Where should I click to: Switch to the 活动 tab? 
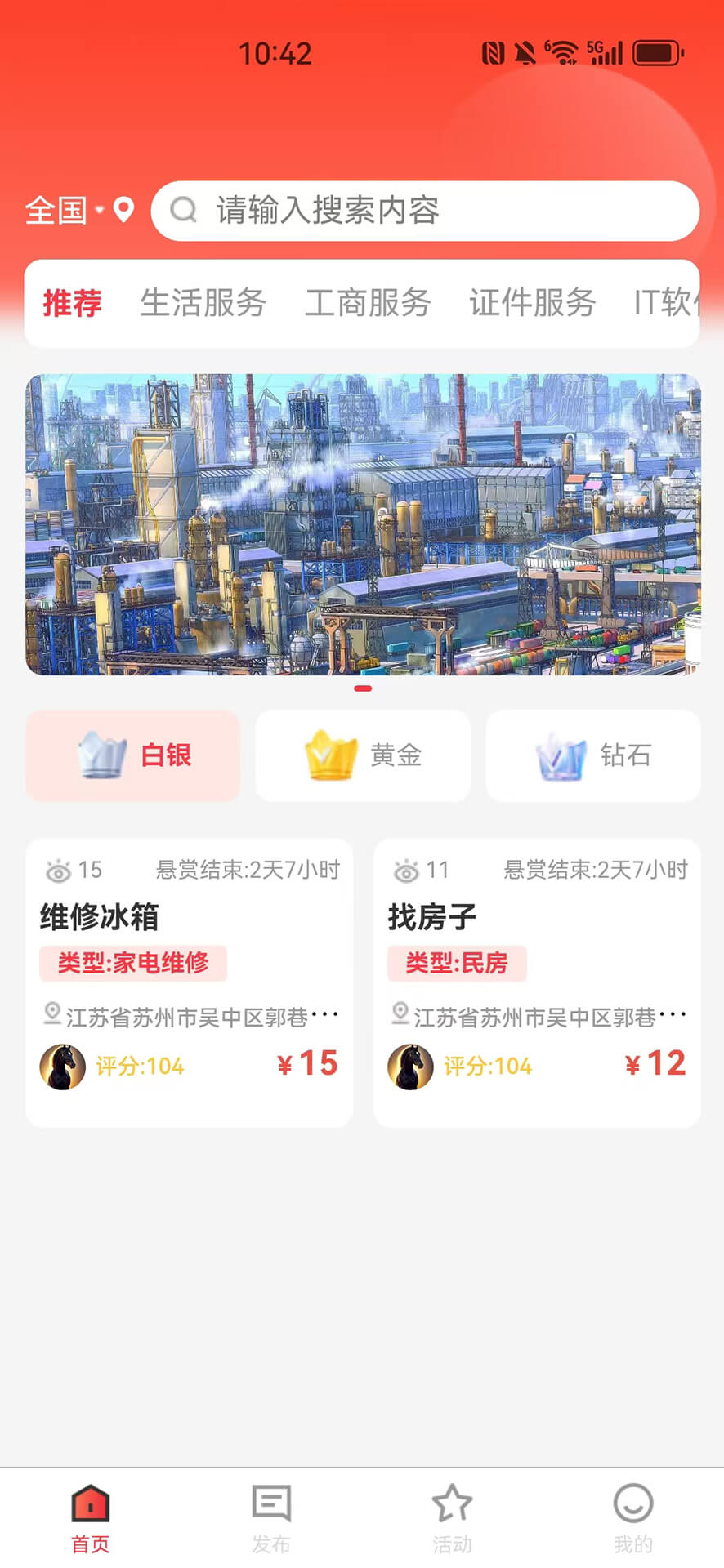point(452,1519)
